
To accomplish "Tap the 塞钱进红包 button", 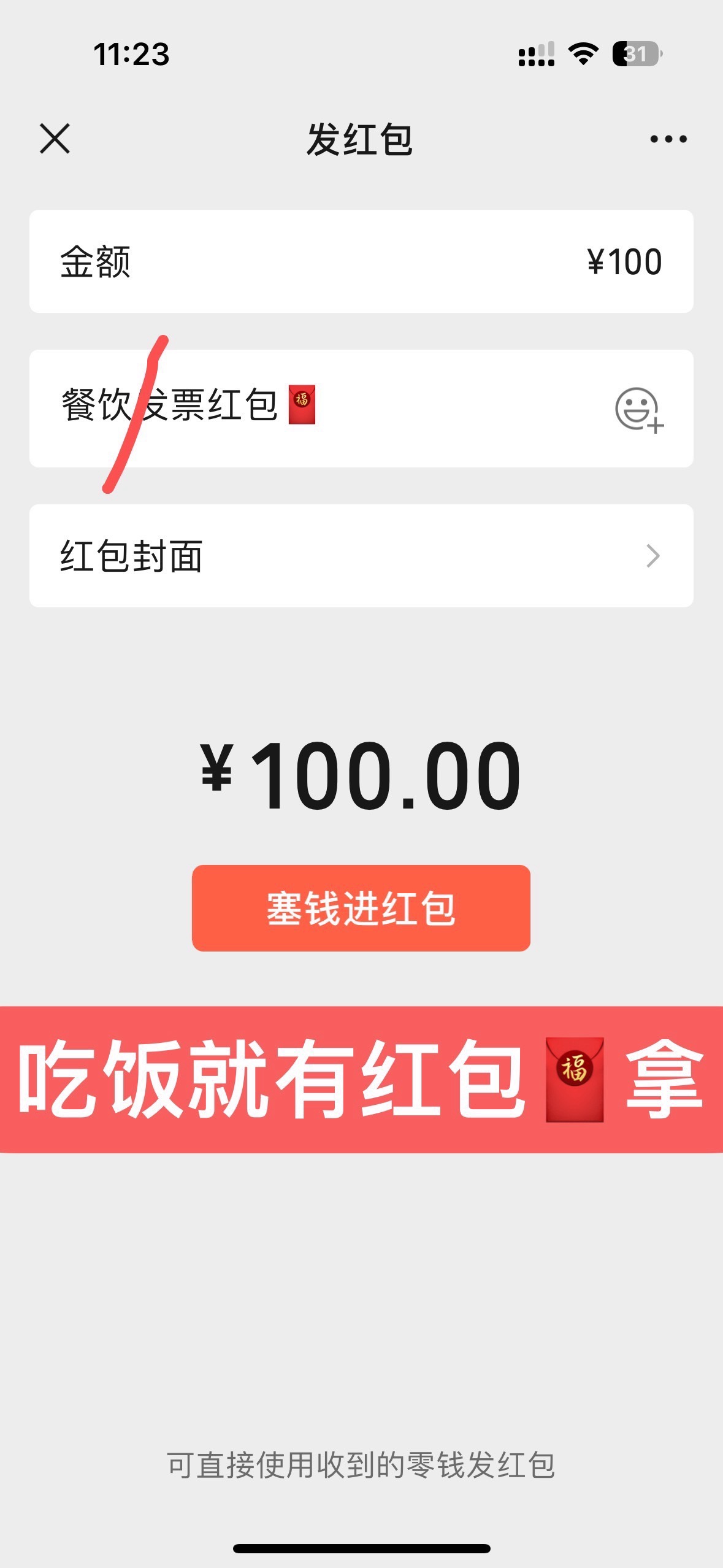I will click(x=361, y=909).
